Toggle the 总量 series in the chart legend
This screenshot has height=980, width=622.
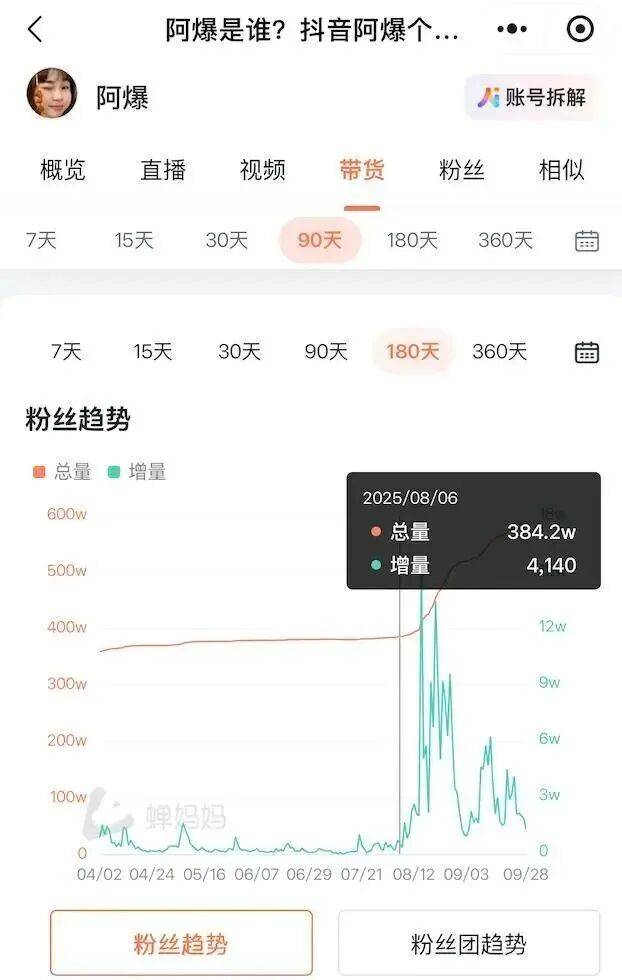click(62, 471)
